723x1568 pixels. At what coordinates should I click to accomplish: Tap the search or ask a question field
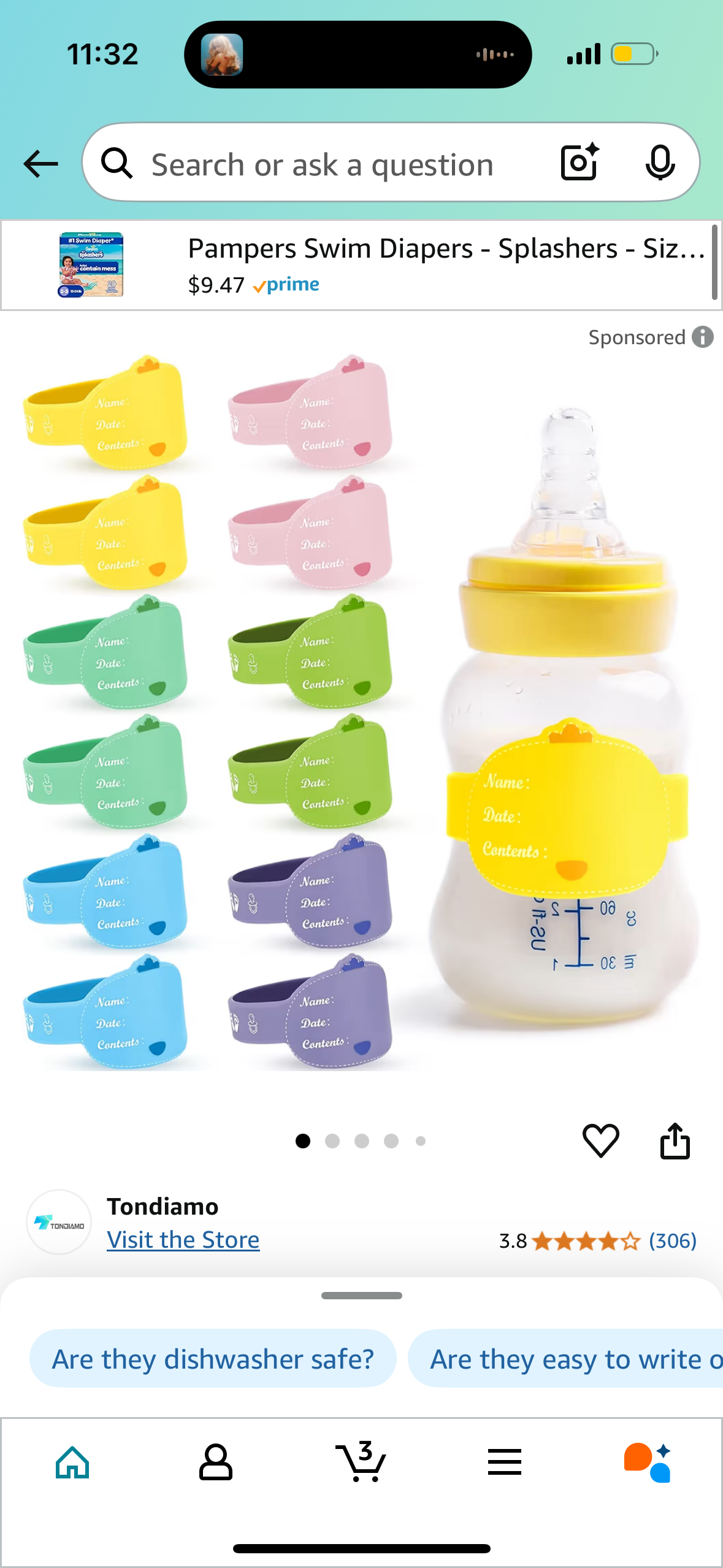[322, 164]
